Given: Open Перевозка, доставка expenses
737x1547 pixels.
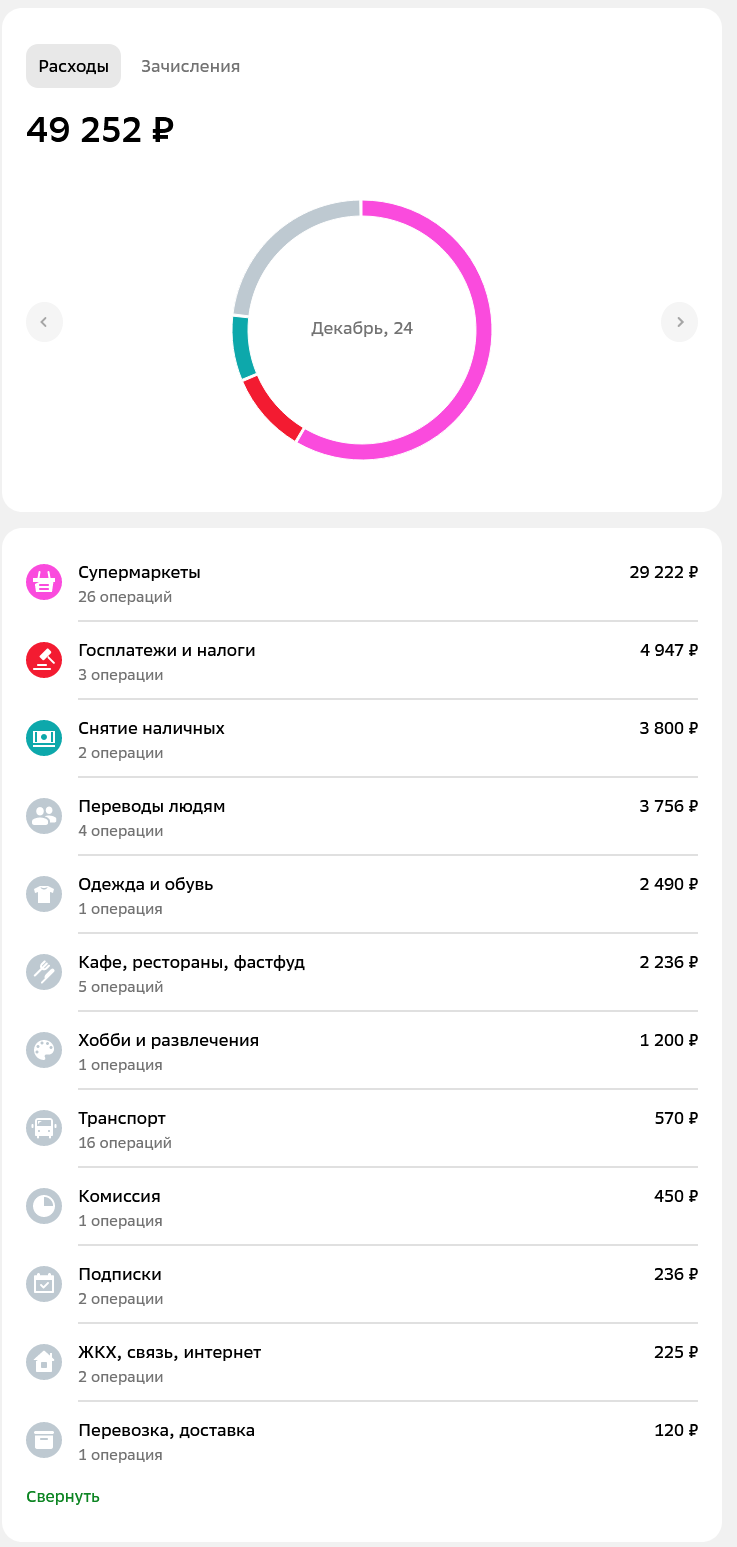Looking at the screenshot, I should (362, 1441).
